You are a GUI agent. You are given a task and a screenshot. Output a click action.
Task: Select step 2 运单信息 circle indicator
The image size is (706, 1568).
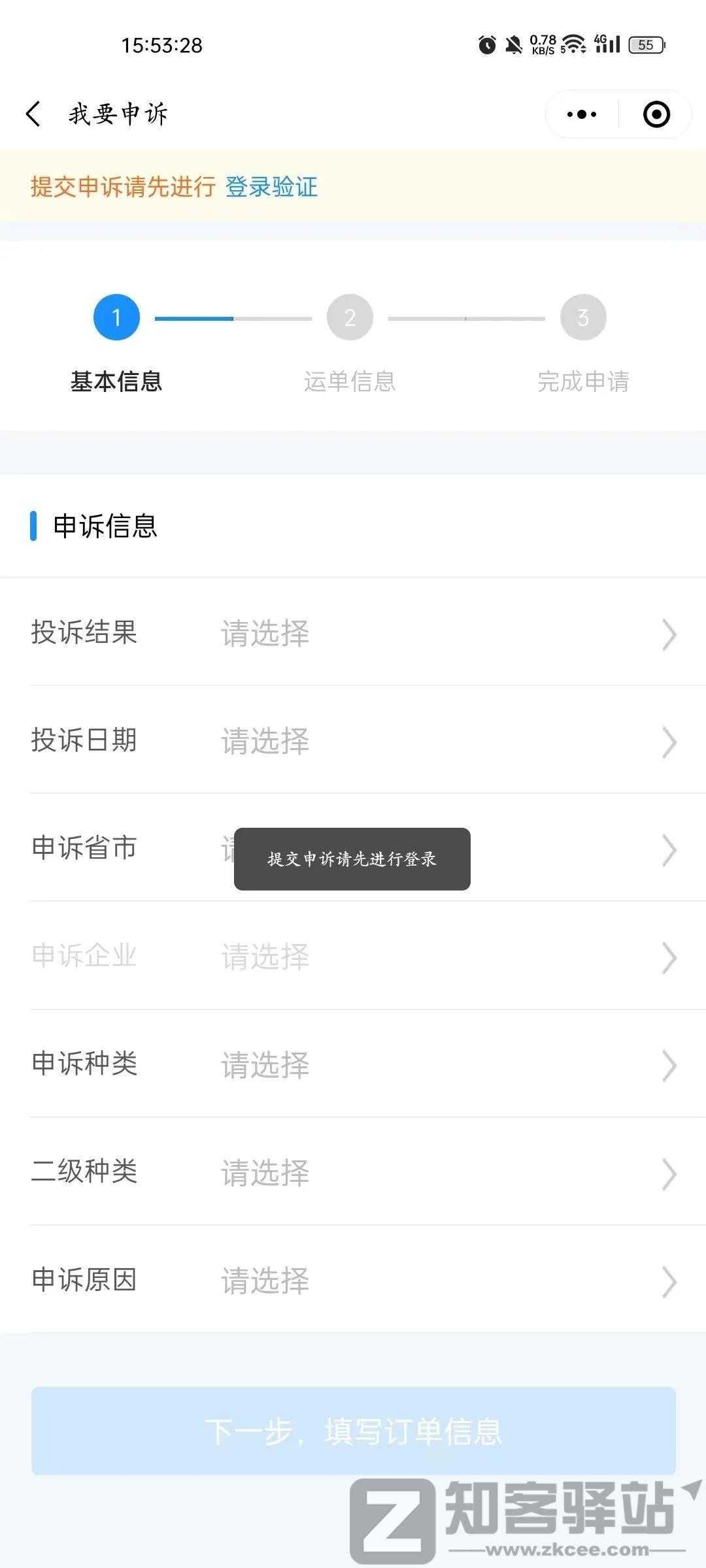tap(350, 318)
